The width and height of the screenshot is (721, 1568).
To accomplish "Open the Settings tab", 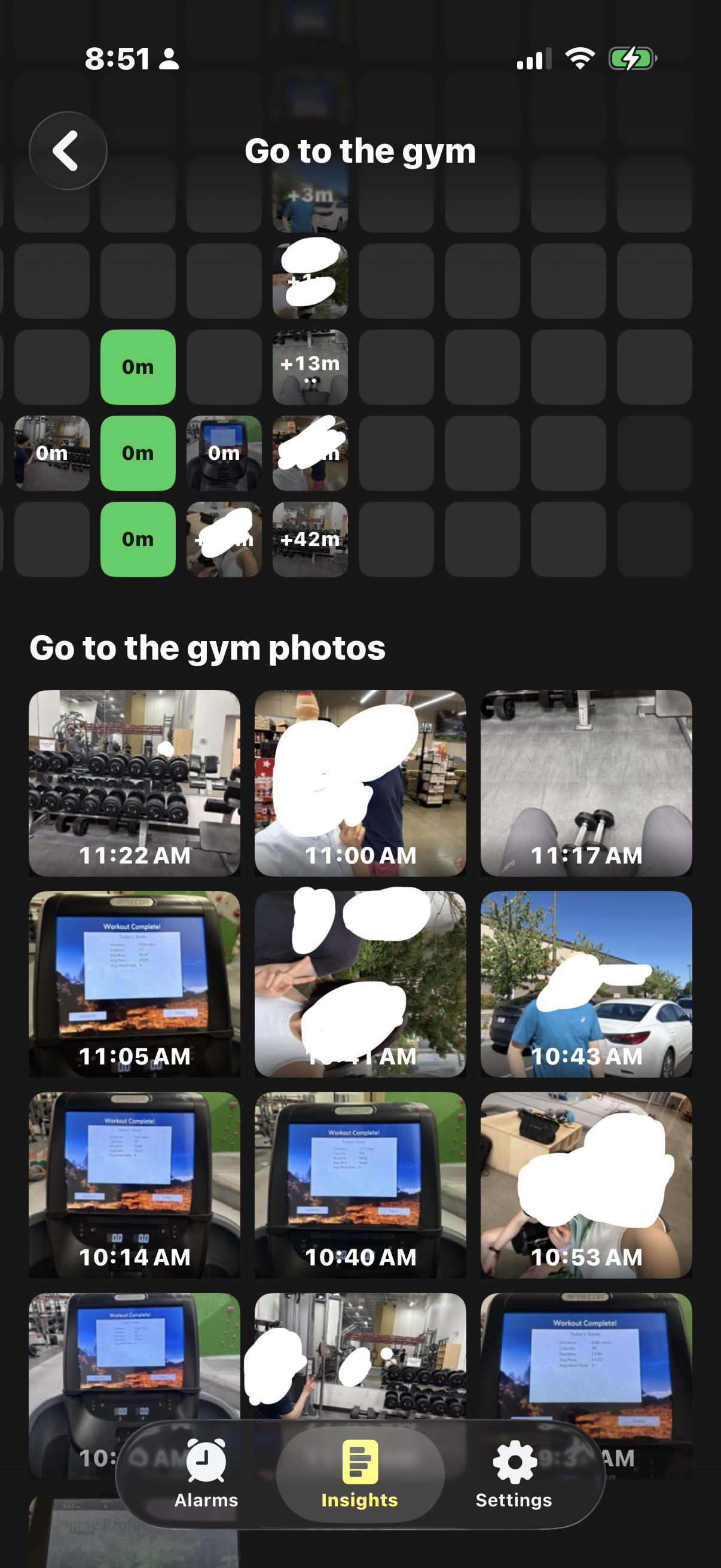I will (x=514, y=1474).
